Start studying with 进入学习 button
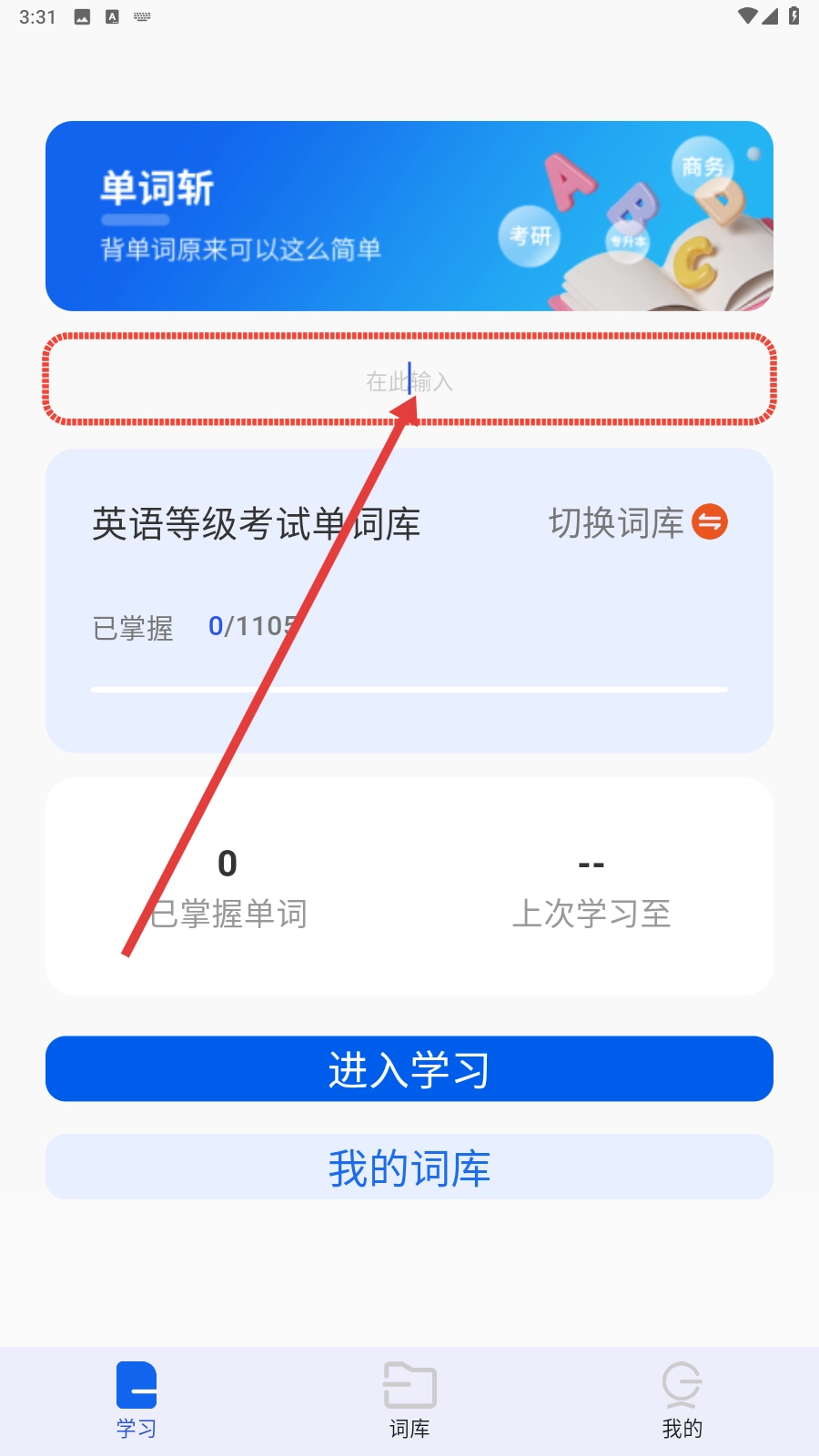Viewport: 819px width, 1456px height. [409, 1069]
